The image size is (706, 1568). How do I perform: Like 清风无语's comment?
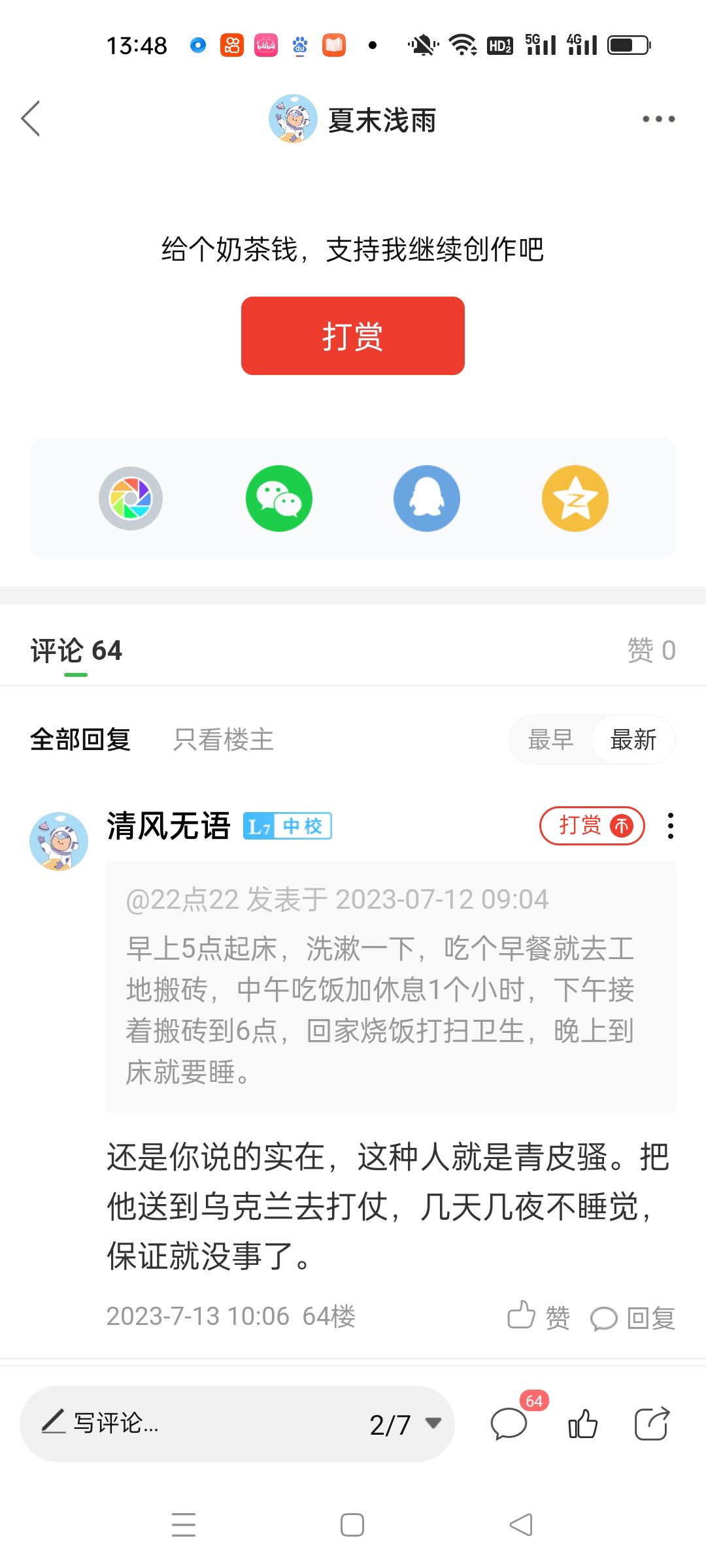(539, 1317)
